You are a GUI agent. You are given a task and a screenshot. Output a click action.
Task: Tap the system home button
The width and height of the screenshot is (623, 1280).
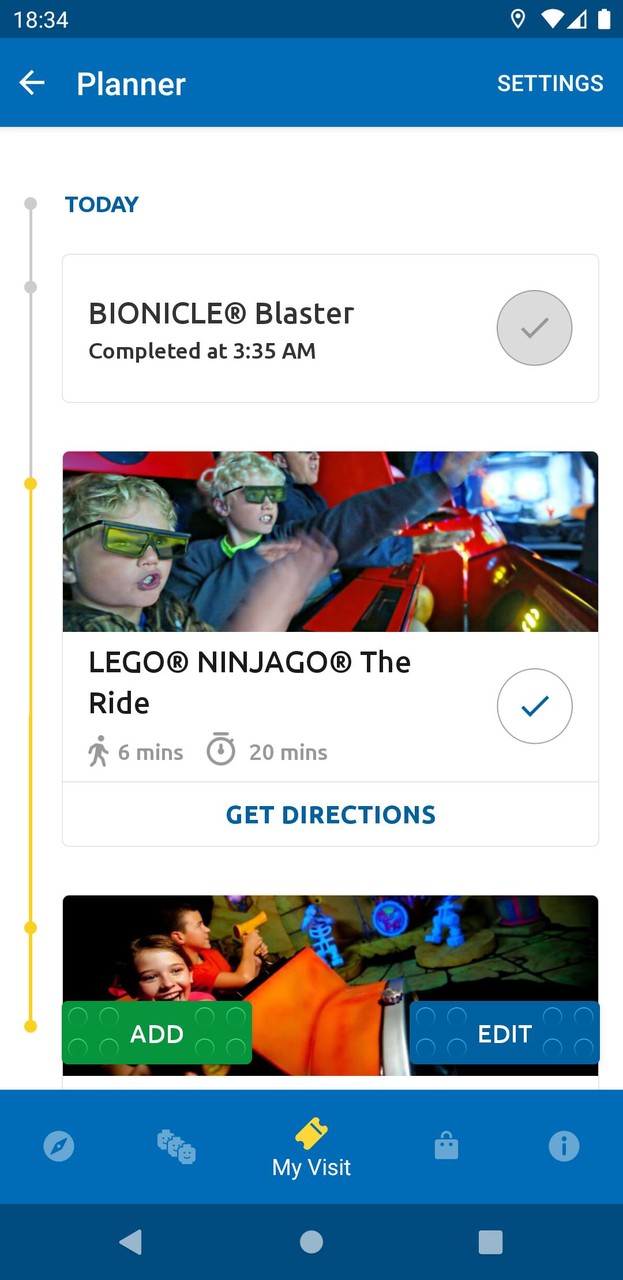click(x=311, y=1242)
